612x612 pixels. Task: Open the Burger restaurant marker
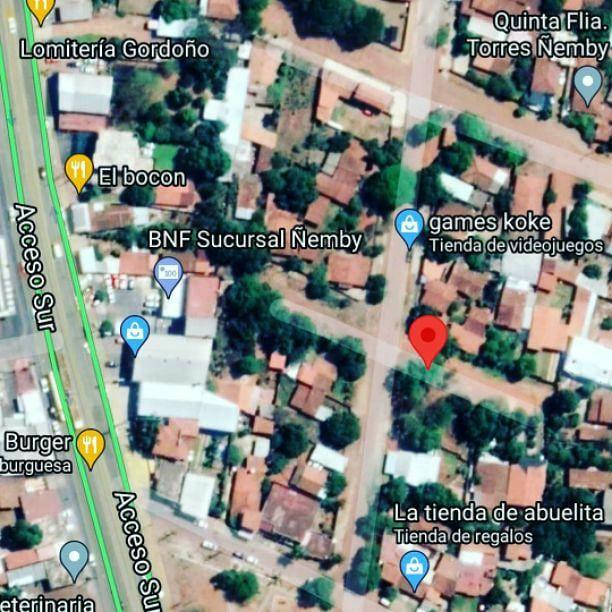pyautogui.click(x=91, y=446)
